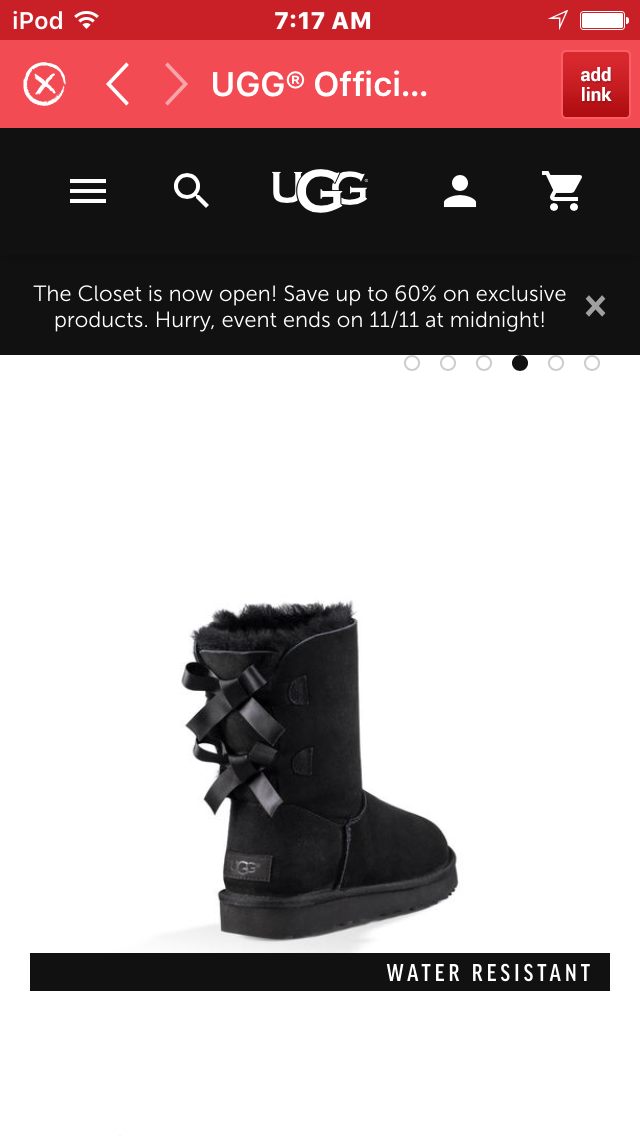Viewport: 640px width, 1136px height.
Task: Tap the add link button
Action: tap(595, 85)
